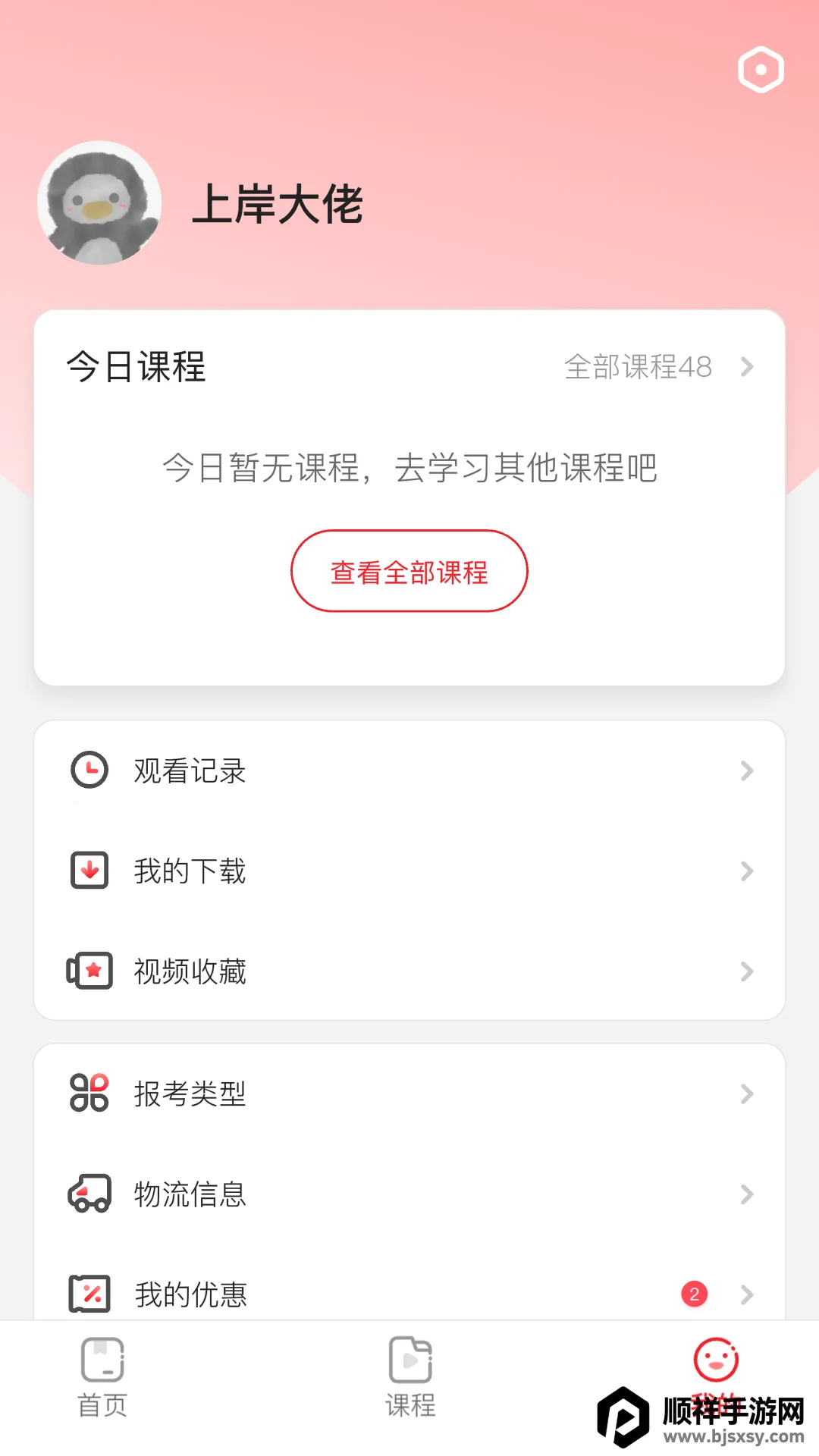Tap the 查看全部课程 button
The image size is (819, 1456).
click(x=409, y=571)
